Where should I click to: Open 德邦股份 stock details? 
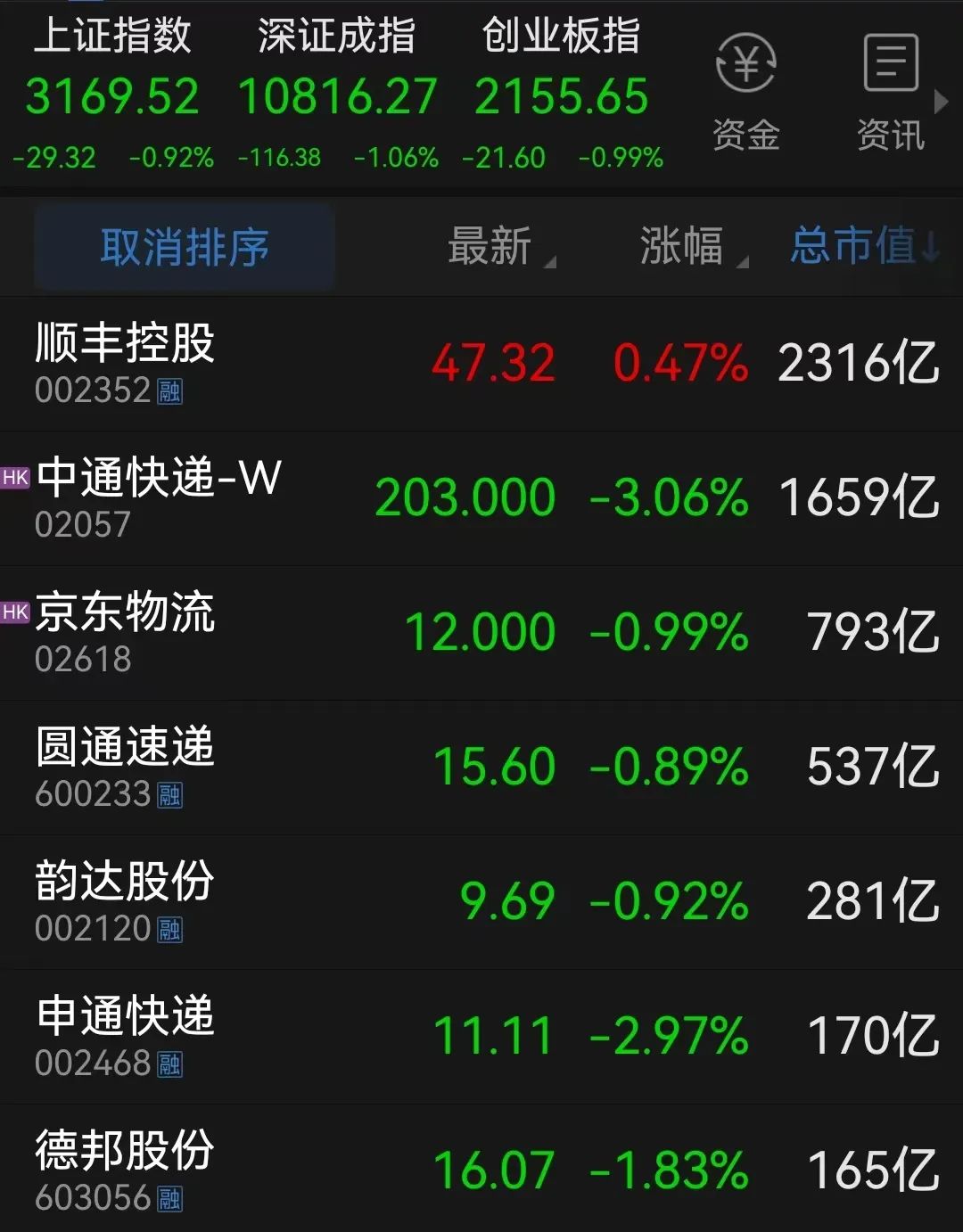pos(125,1170)
